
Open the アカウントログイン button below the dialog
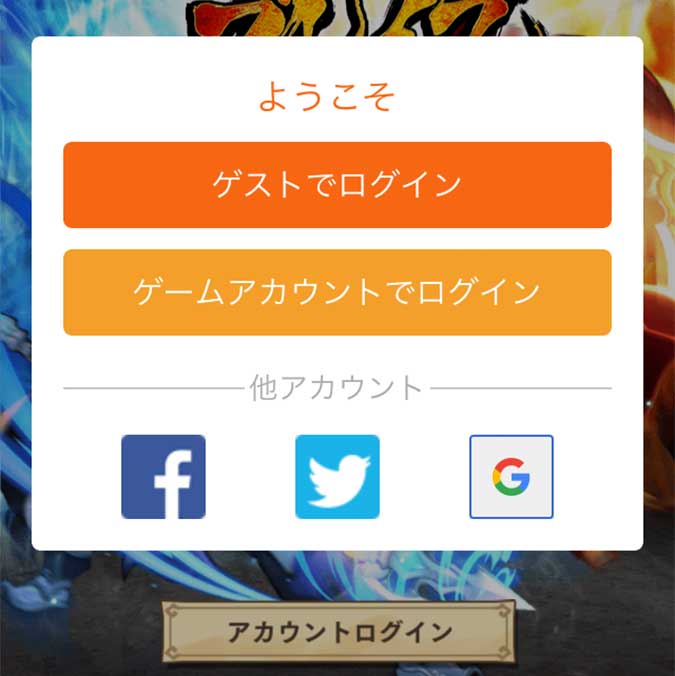tap(339, 632)
